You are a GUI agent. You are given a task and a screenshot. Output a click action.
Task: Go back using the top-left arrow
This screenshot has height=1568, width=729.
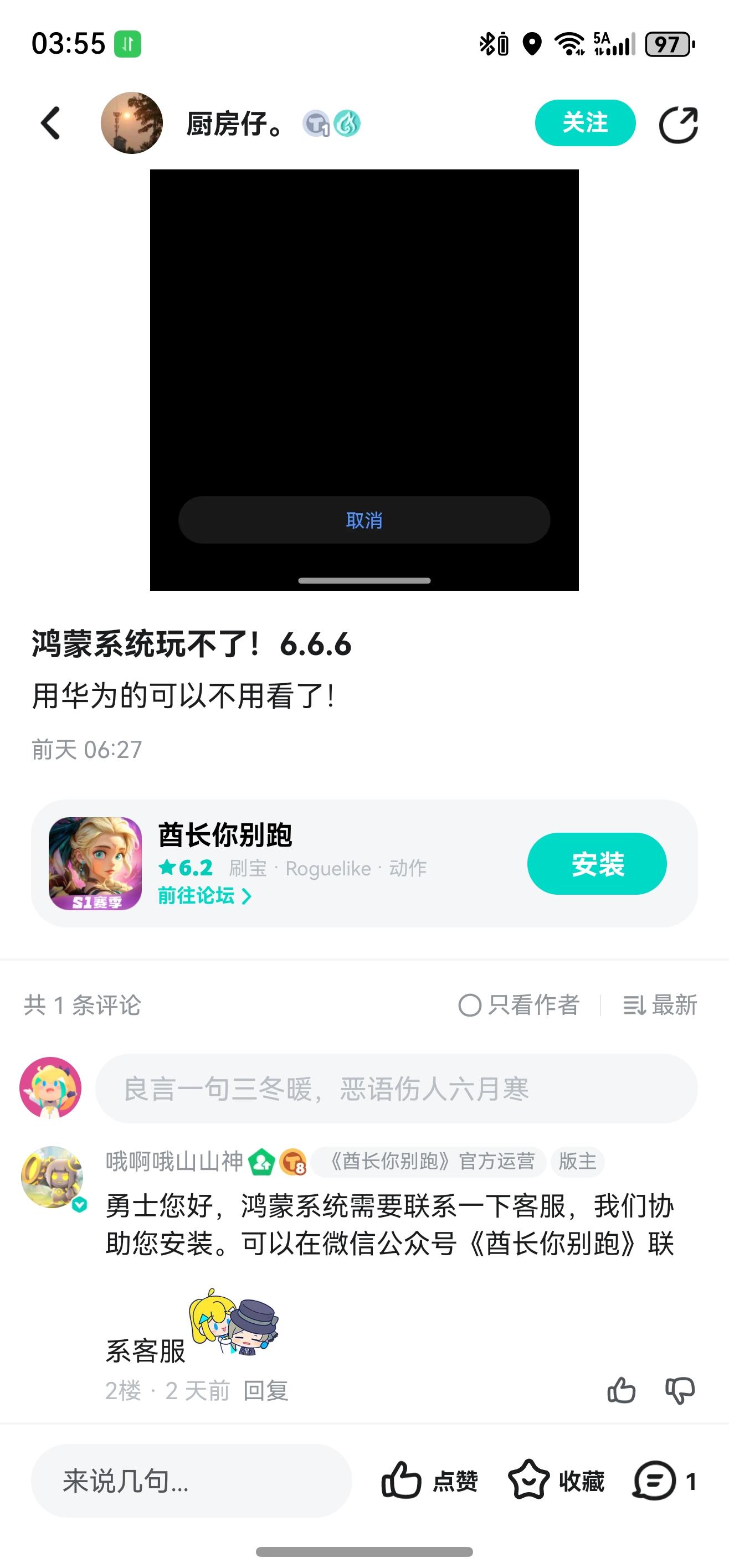coord(51,123)
